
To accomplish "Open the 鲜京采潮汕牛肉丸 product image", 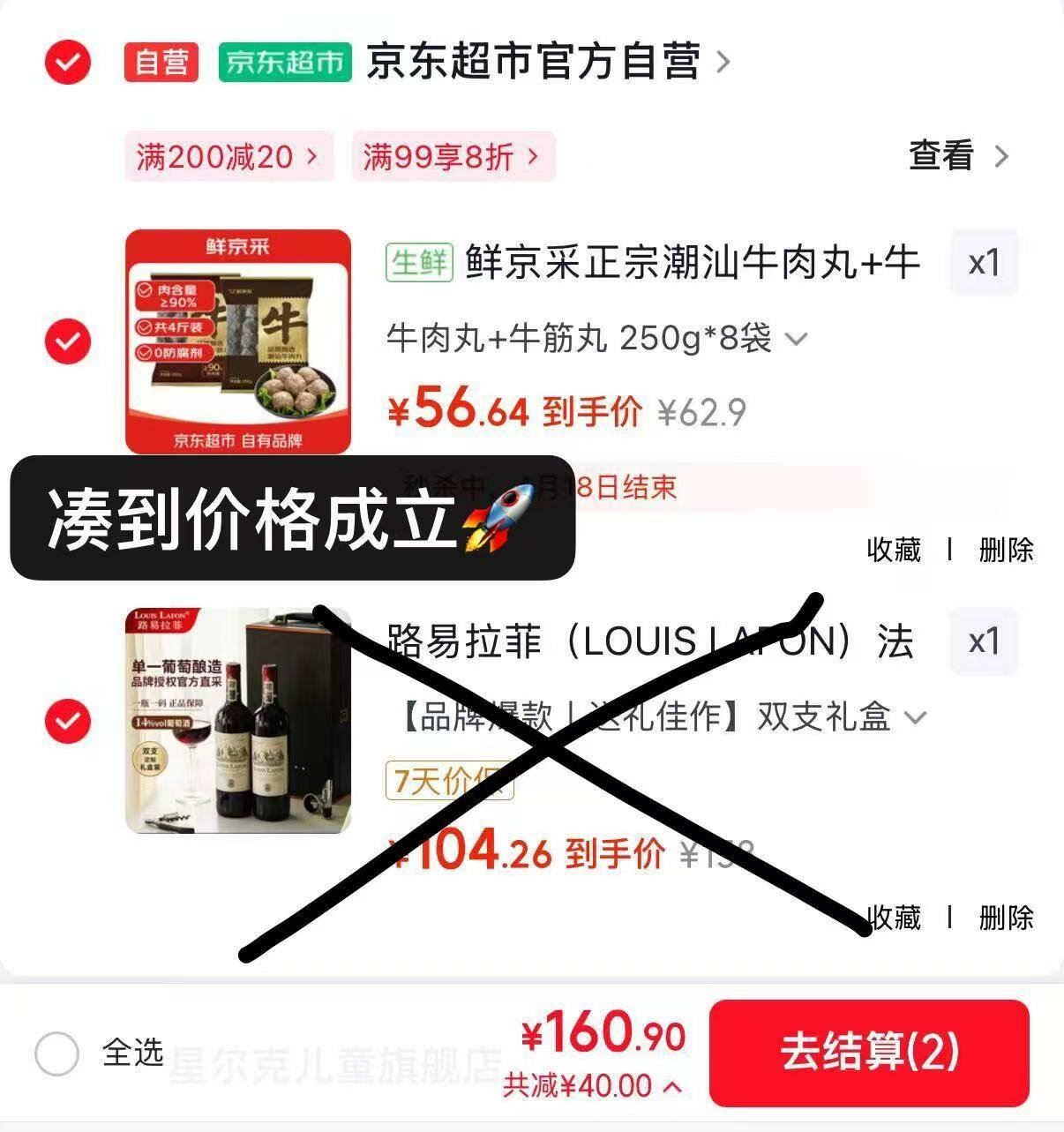I will click(237, 341).
